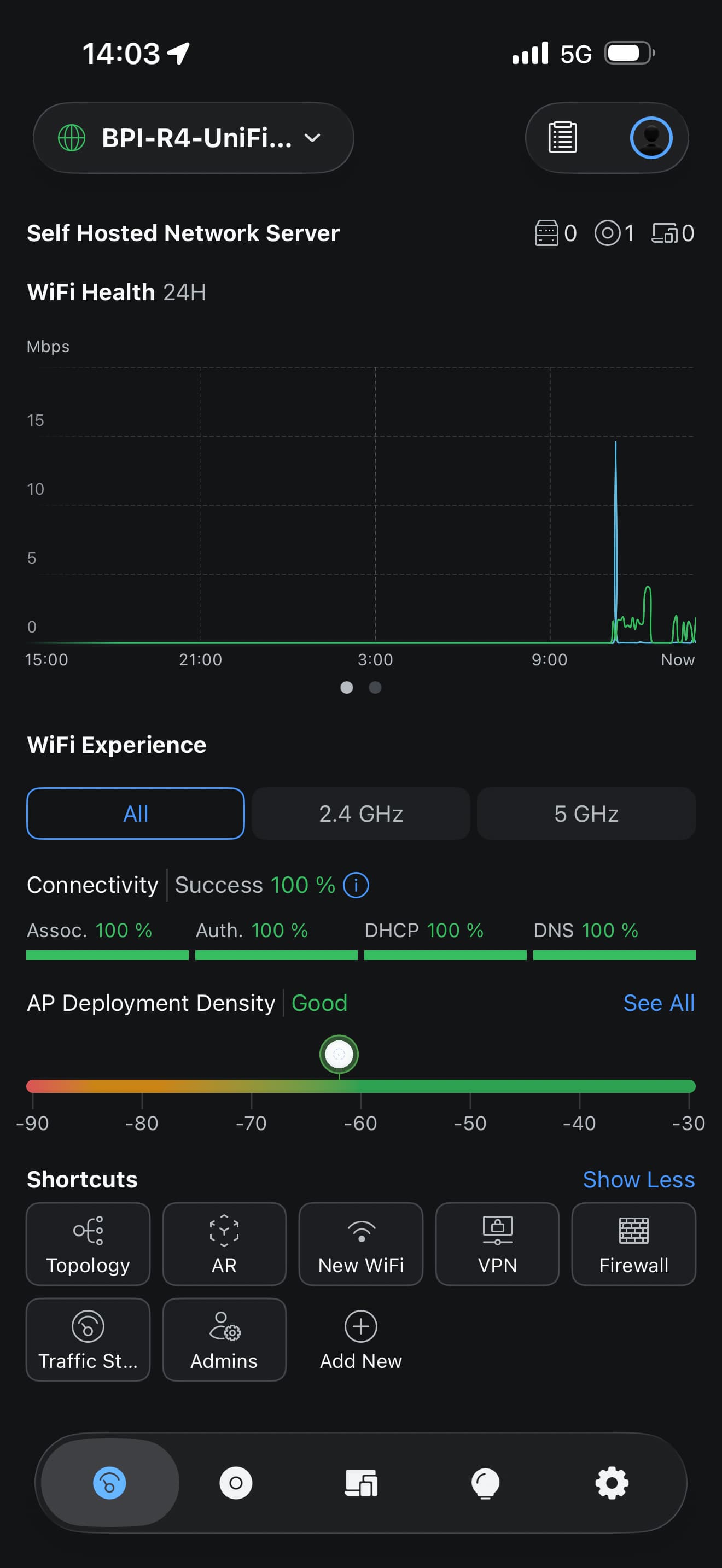
Task: Create a New WiFi network
Action: tap(360, 1244)
